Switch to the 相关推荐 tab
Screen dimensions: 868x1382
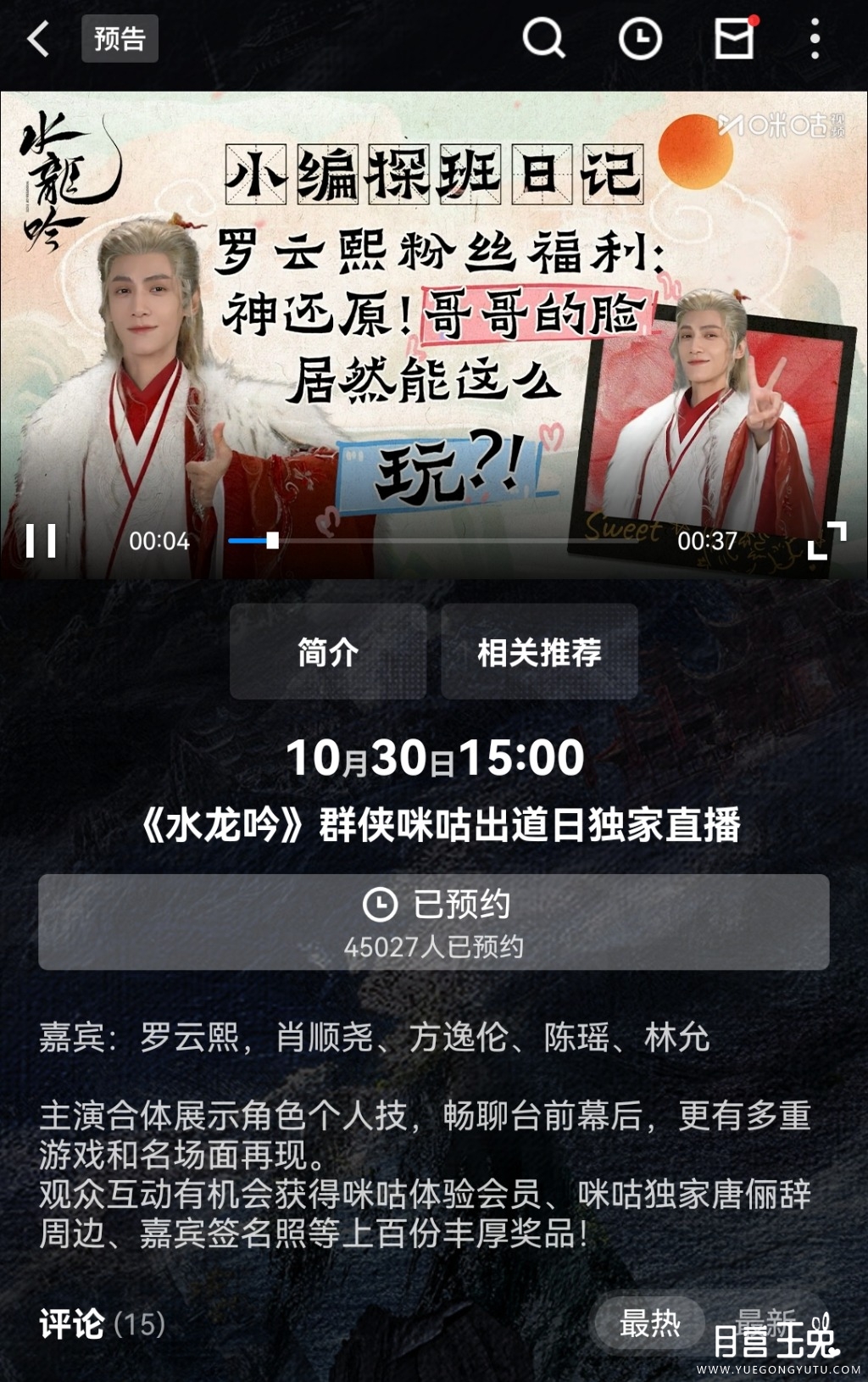[x=539, y=652]
